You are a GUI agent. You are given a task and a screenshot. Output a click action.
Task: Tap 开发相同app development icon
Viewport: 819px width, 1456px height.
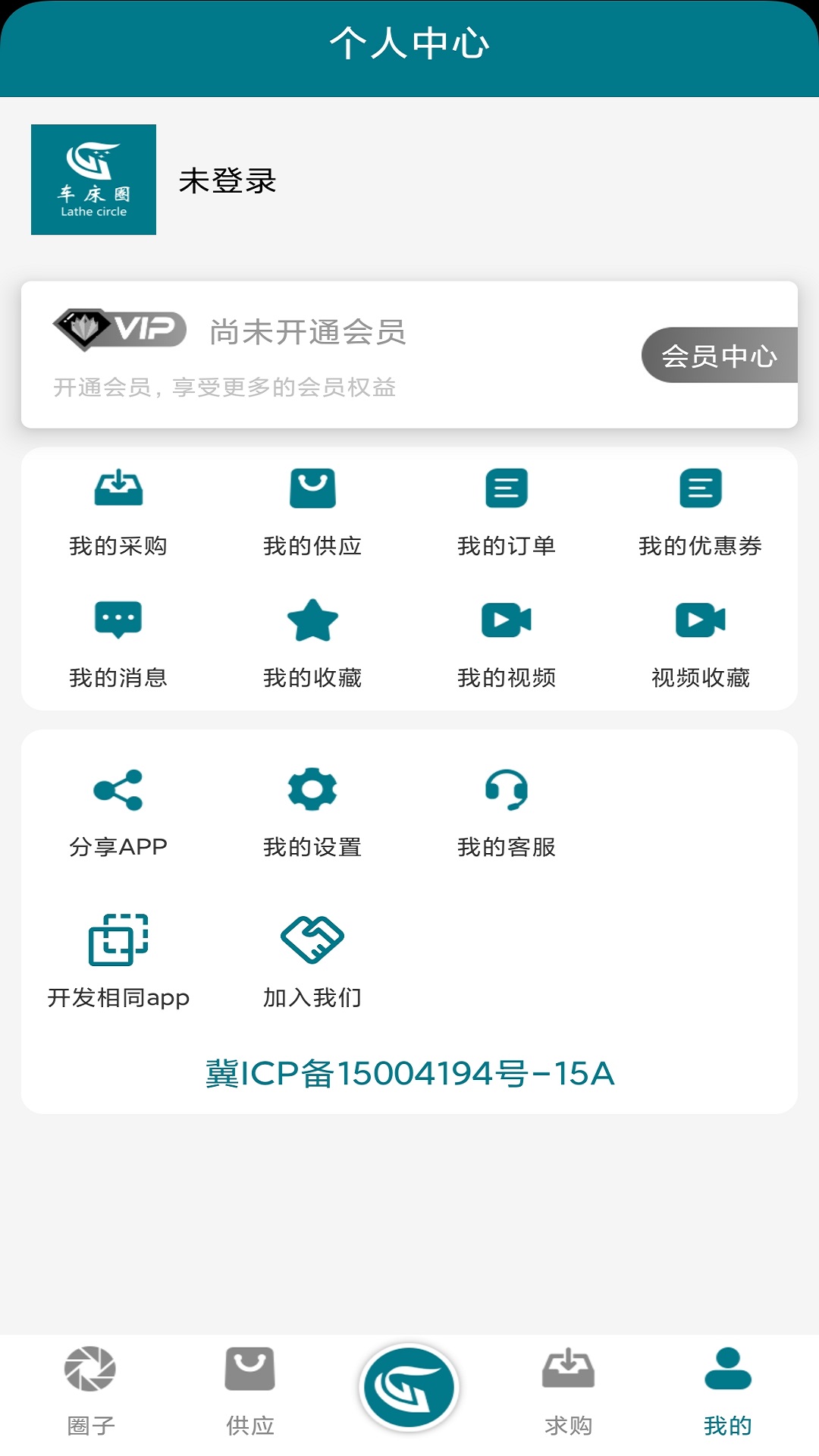point(119,940)
